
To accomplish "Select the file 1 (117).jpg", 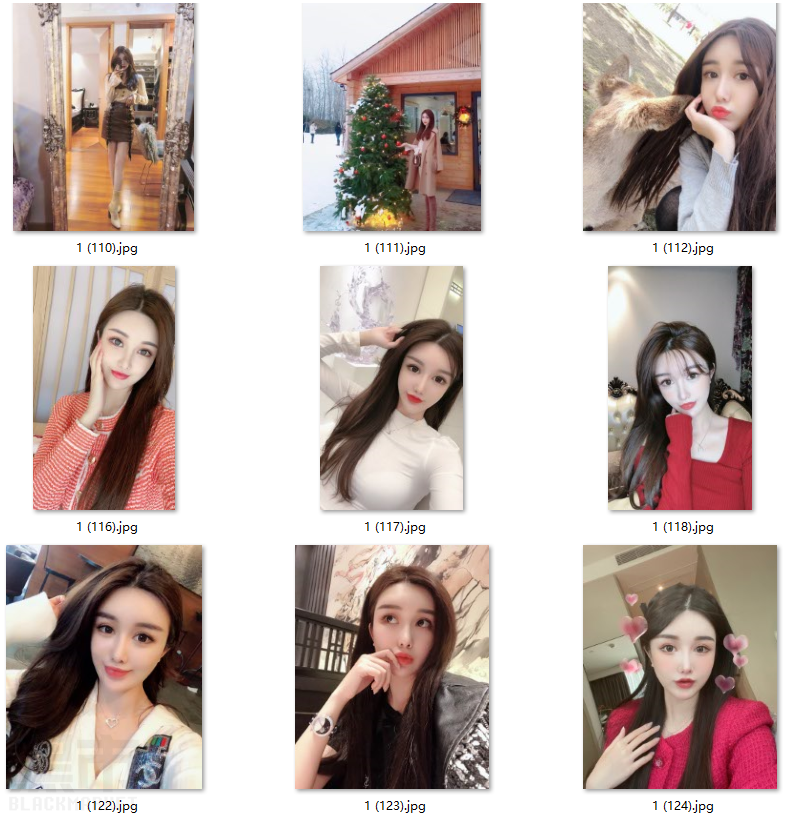I will [x=392, y=388].
